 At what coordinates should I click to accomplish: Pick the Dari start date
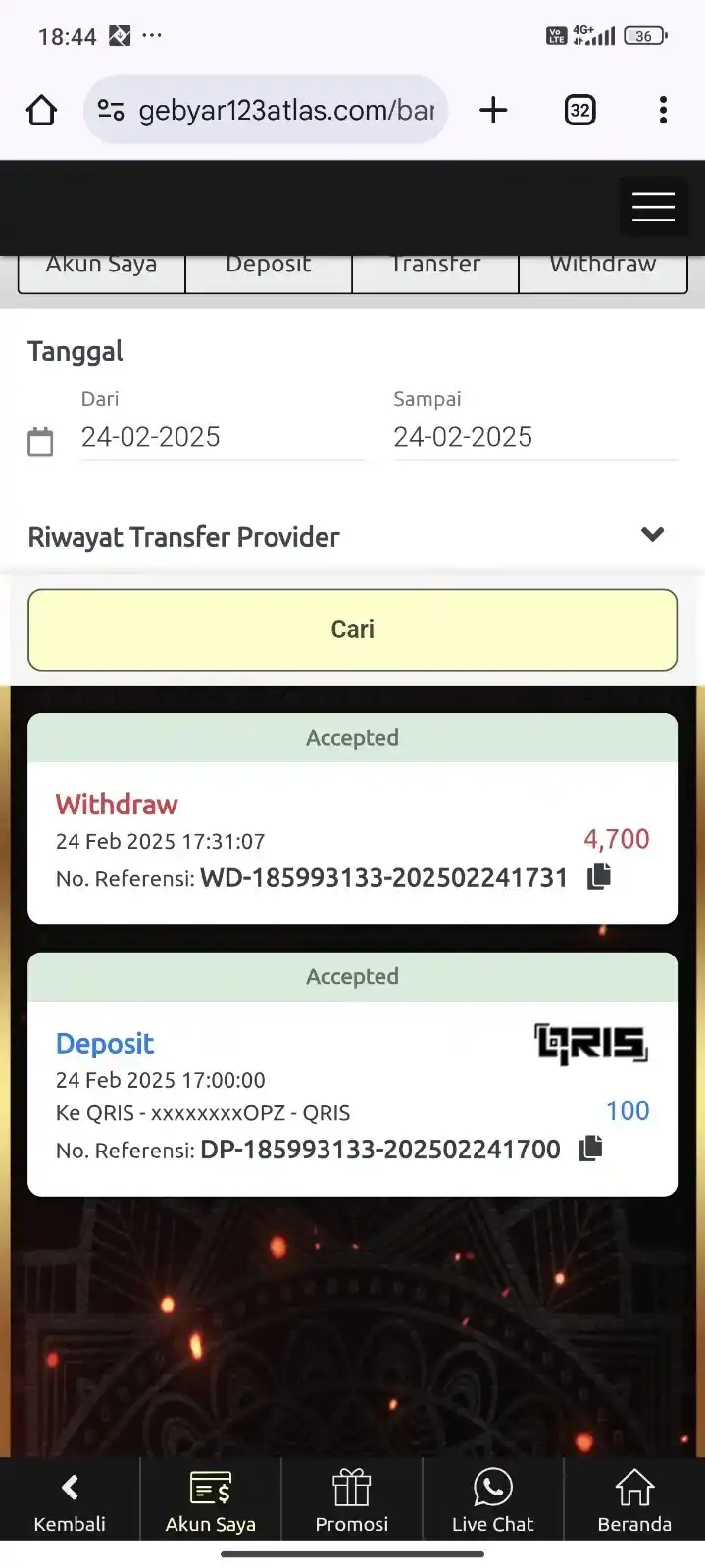pyautogui.click(x=222, y=437)
